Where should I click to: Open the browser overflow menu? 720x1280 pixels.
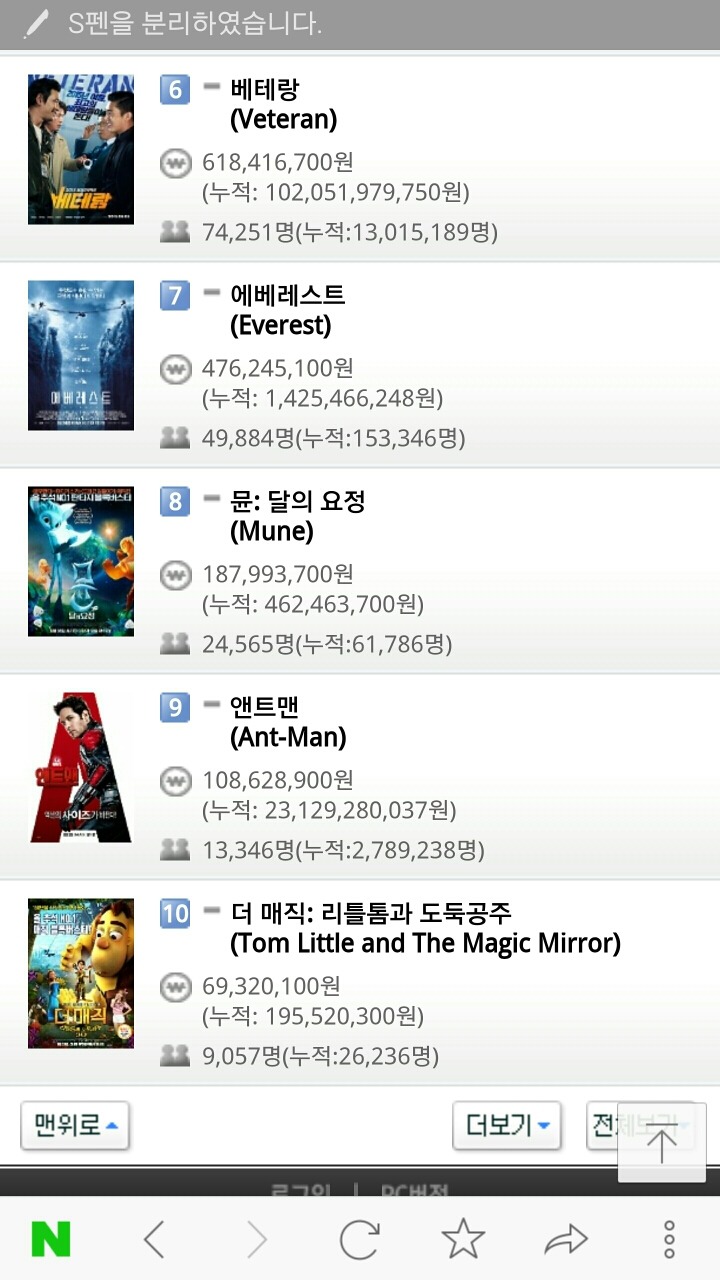coord(669,1240)
